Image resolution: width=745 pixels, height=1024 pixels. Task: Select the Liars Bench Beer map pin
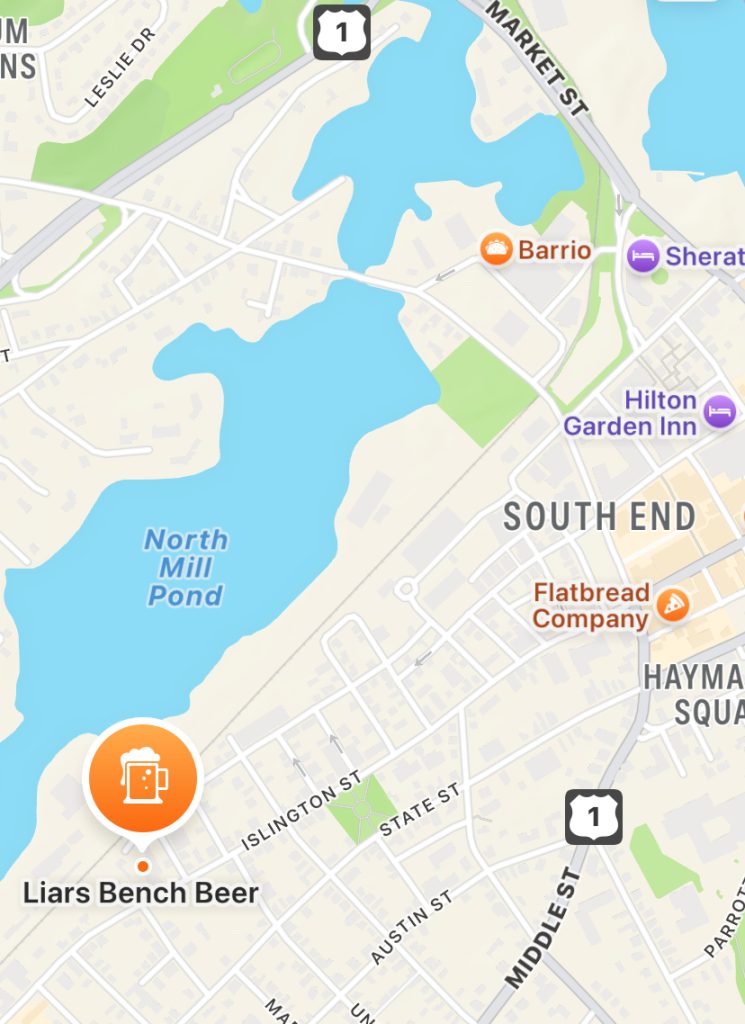pos(144,777)
